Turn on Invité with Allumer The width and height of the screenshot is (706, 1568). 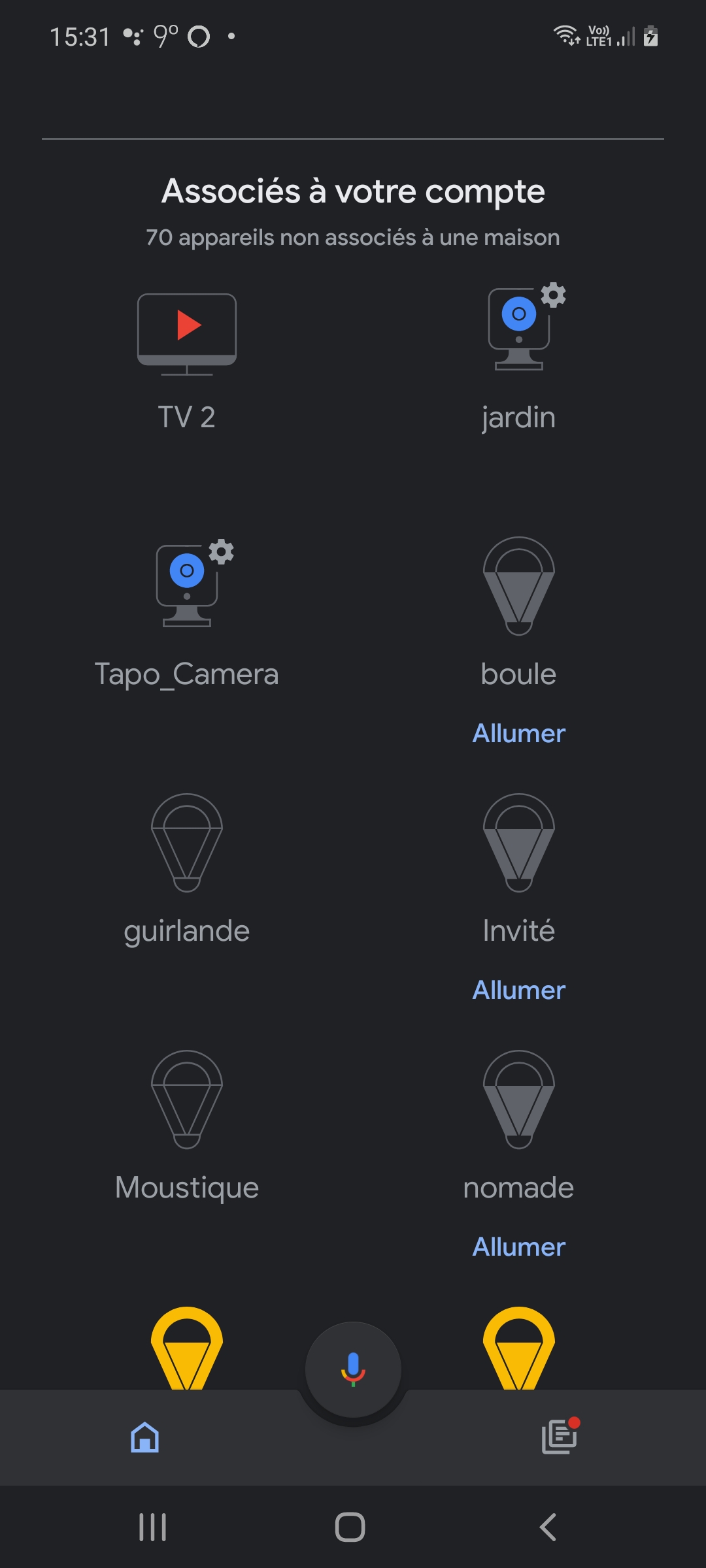point(519,990)
